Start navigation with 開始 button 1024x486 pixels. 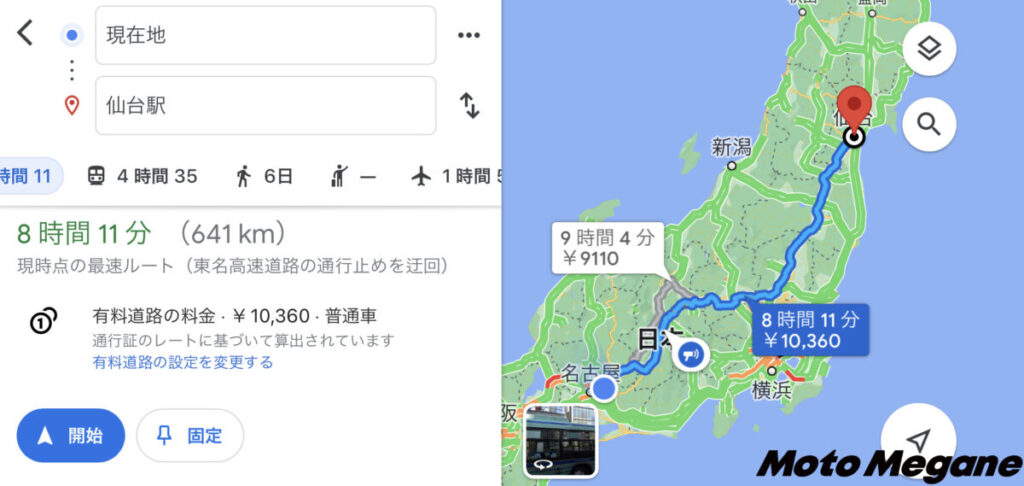tap(70, 435)
